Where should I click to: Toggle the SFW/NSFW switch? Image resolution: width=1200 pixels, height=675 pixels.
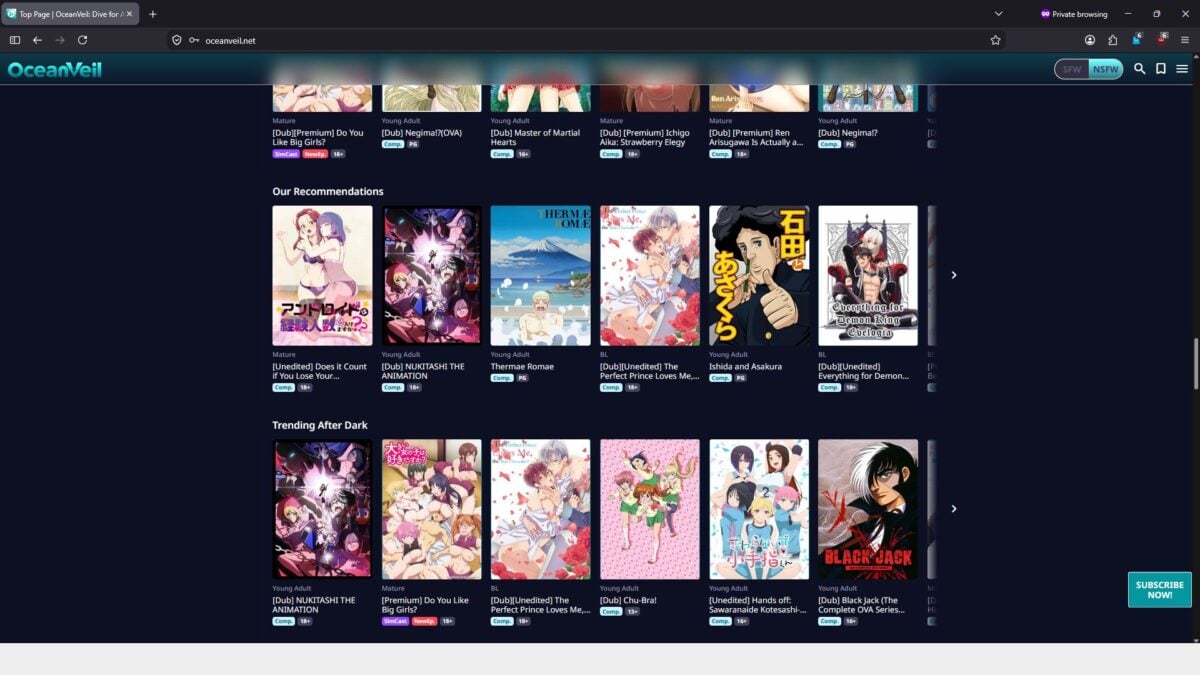coord(1089,69)
